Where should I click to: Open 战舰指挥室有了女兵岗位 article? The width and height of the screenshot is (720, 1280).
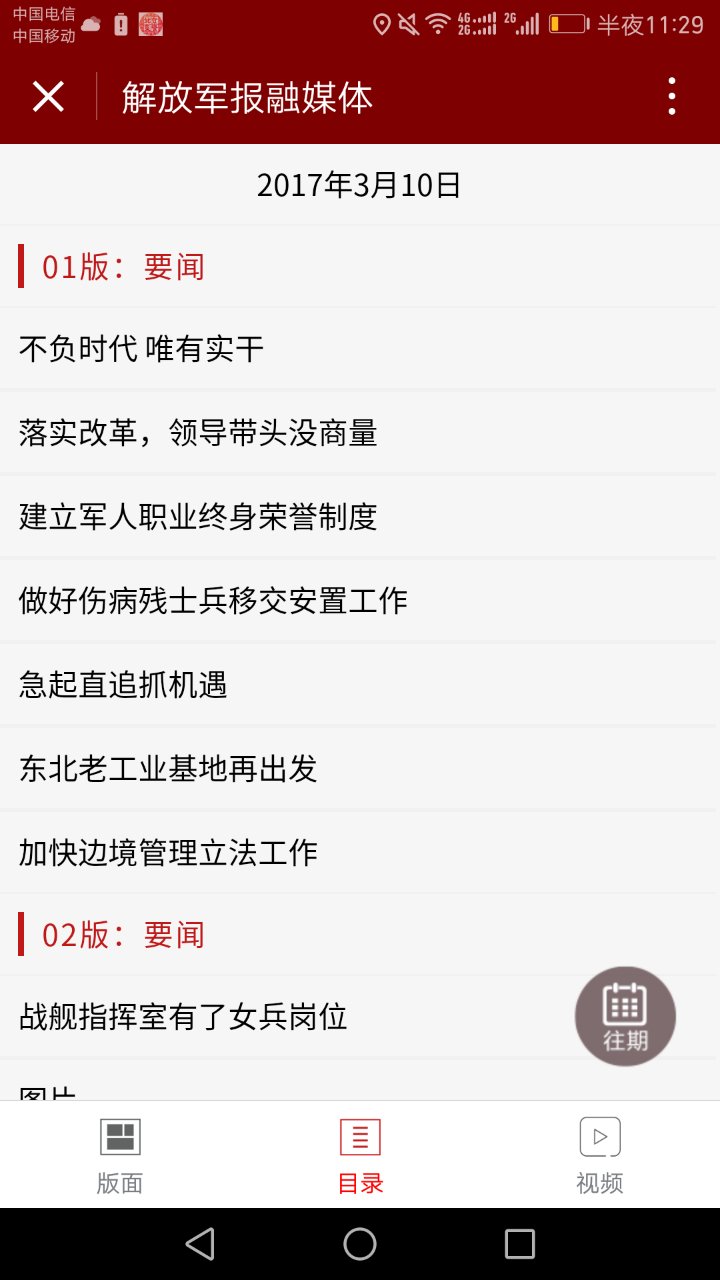click(x=360, y=1017)
